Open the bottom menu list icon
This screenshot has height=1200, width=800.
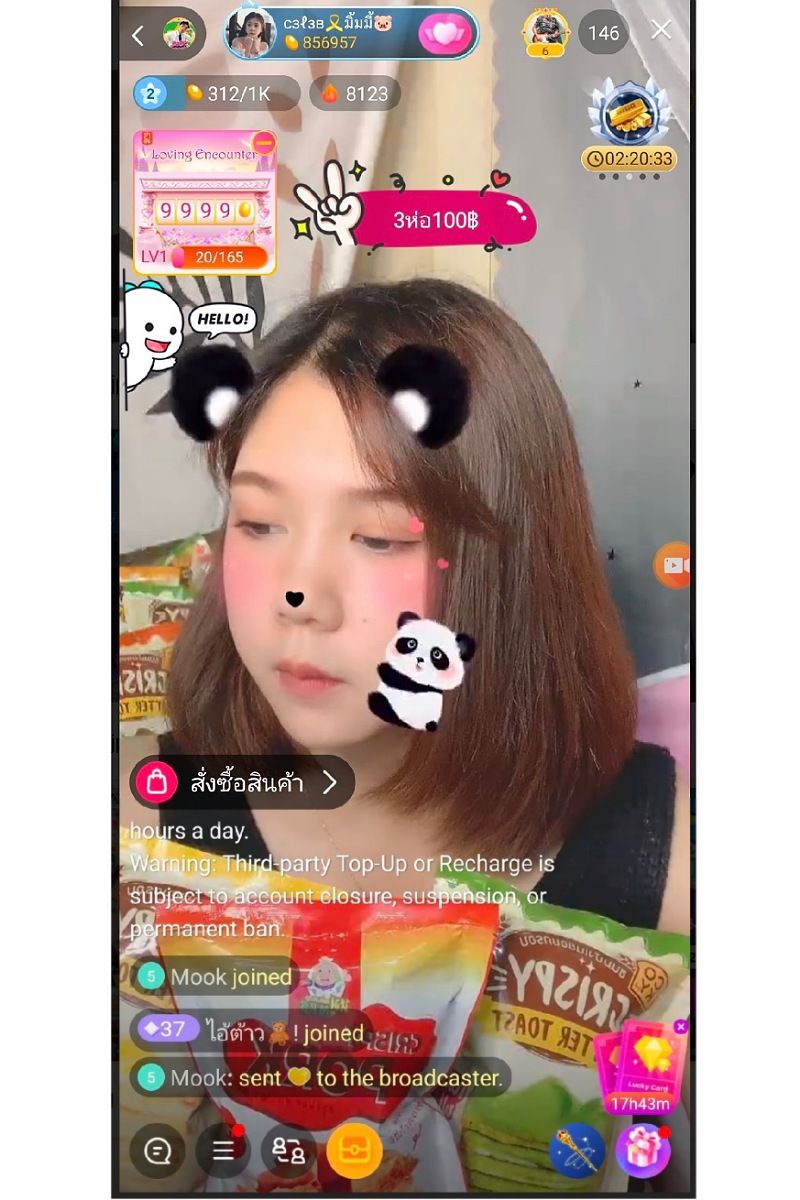pos(223,1151)
